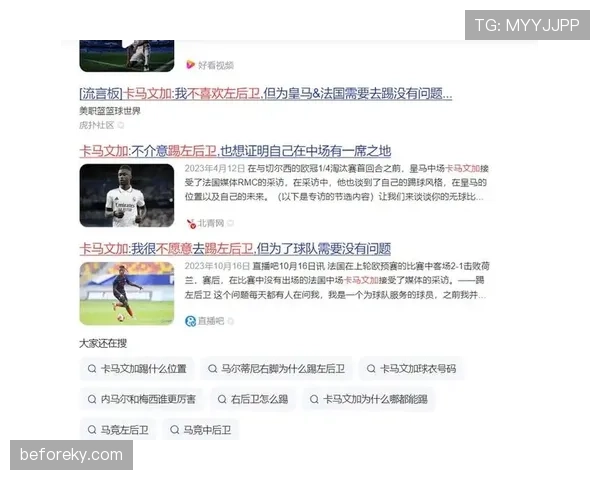
Task: Search related query 卡马文加为什么哪都能踢
Action: (x=368, y=399)
